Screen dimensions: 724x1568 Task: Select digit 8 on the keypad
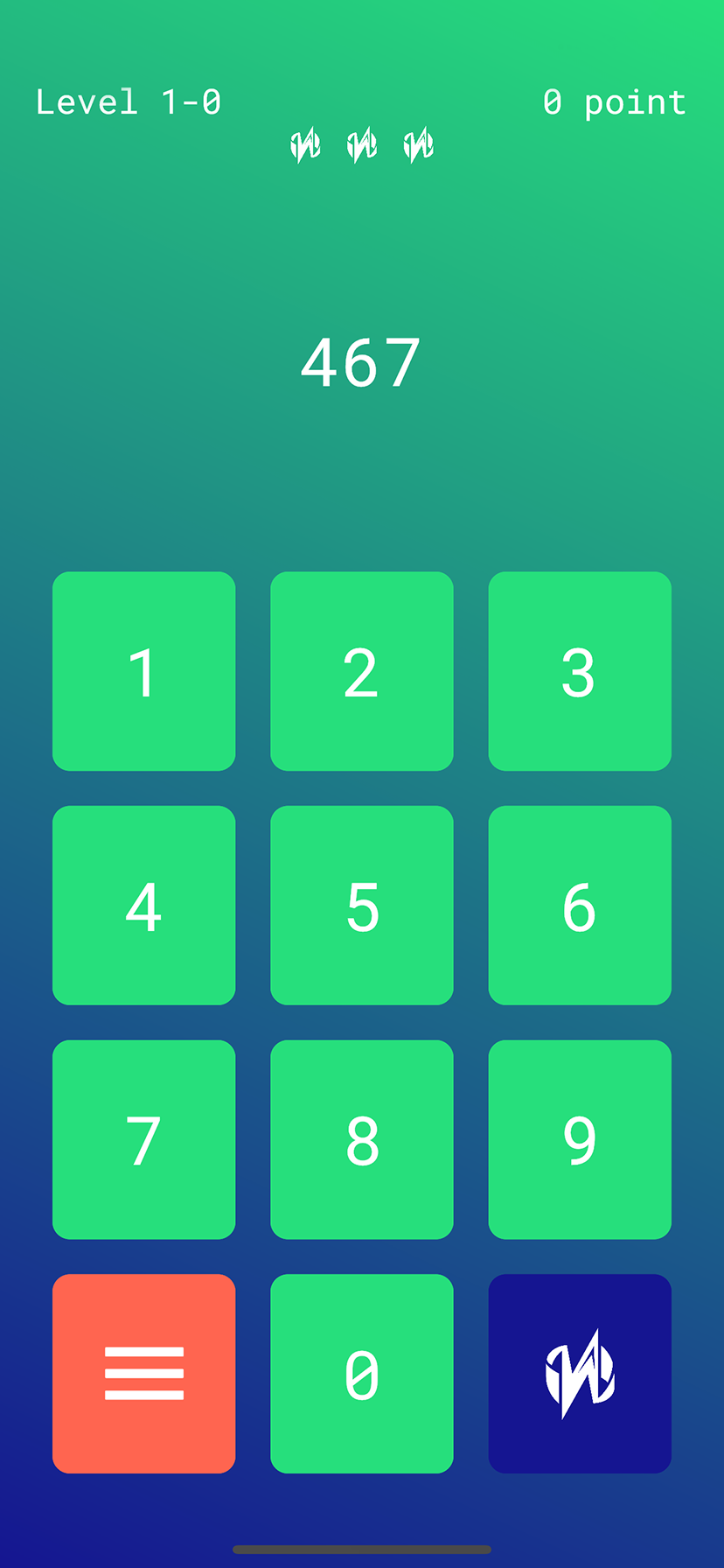(x=361, y=1139)
